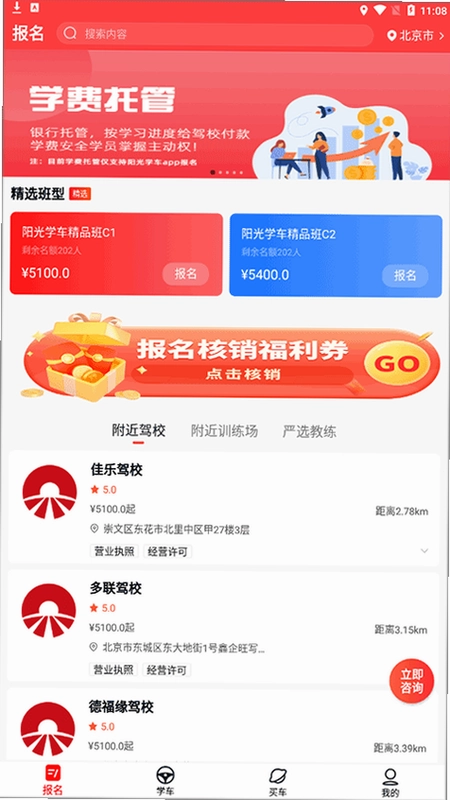Change the city from 北京市
450x800 pixels.
coord(415,35)
